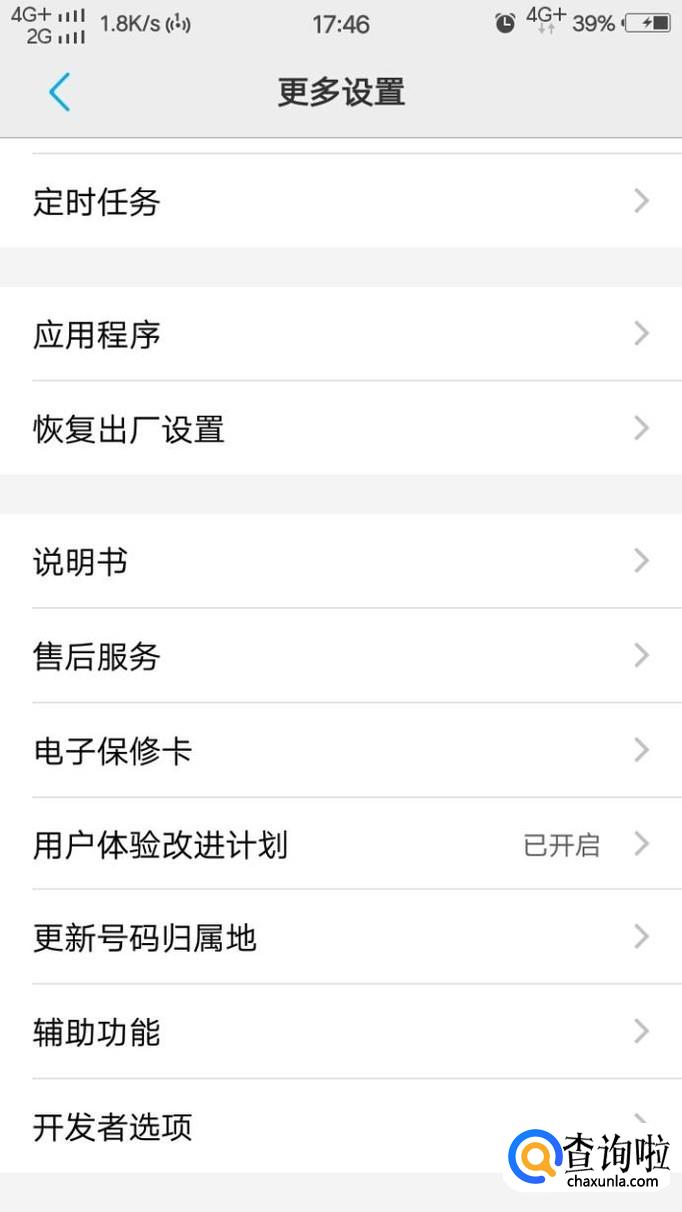Go back from 更多设置
The height and width of the screenshot is (1212, 682).
tap(59, 93)
